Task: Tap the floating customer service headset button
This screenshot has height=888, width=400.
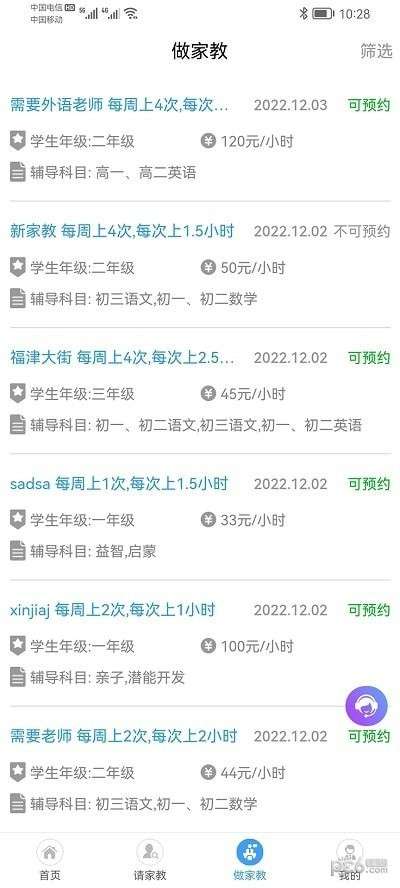Action: pyautogui.click(x=367, y=706)
